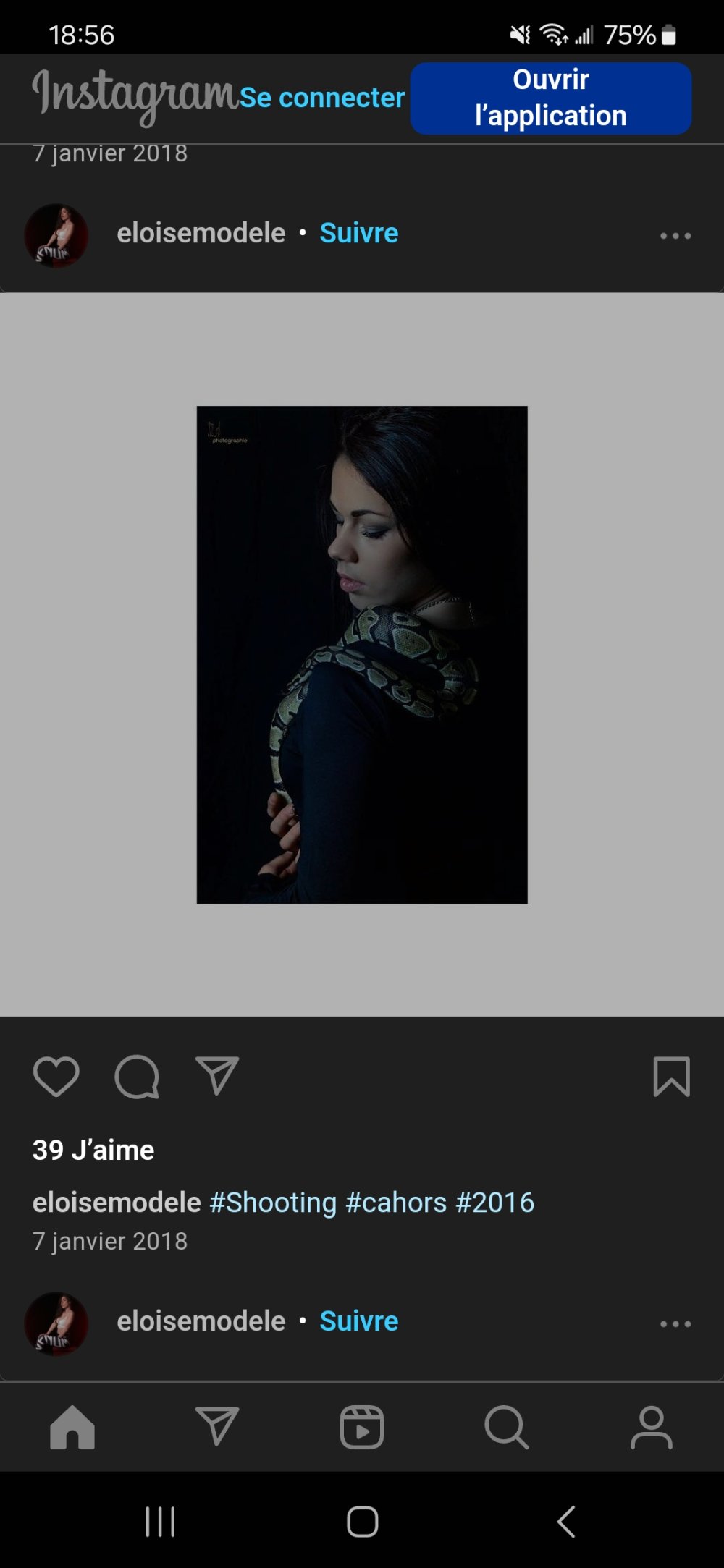Like the snake photo post
Screen dimensions: 724x1568
[x=56, y=1077]
